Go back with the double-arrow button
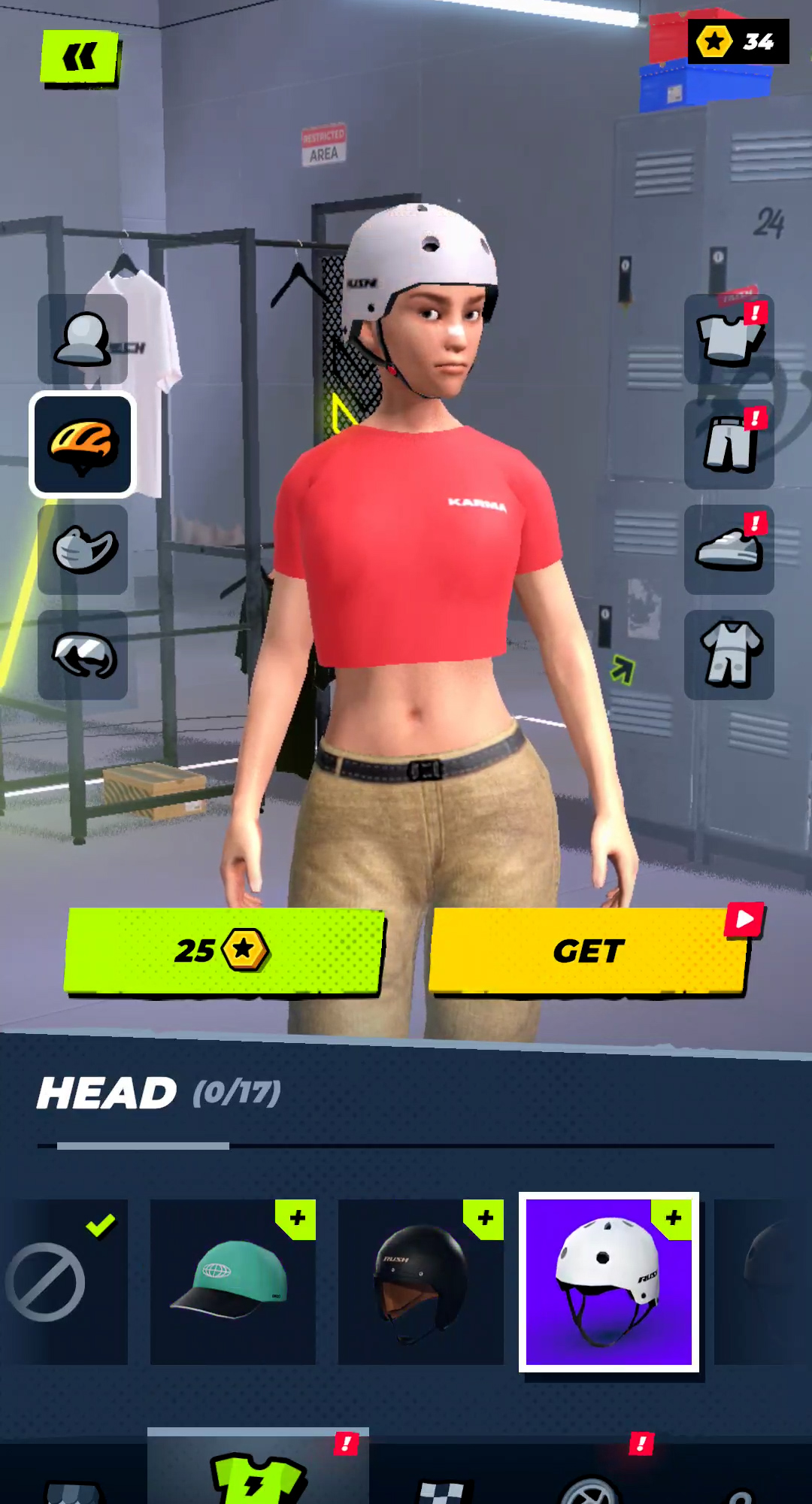812x1504 pixels. [80, 57]
